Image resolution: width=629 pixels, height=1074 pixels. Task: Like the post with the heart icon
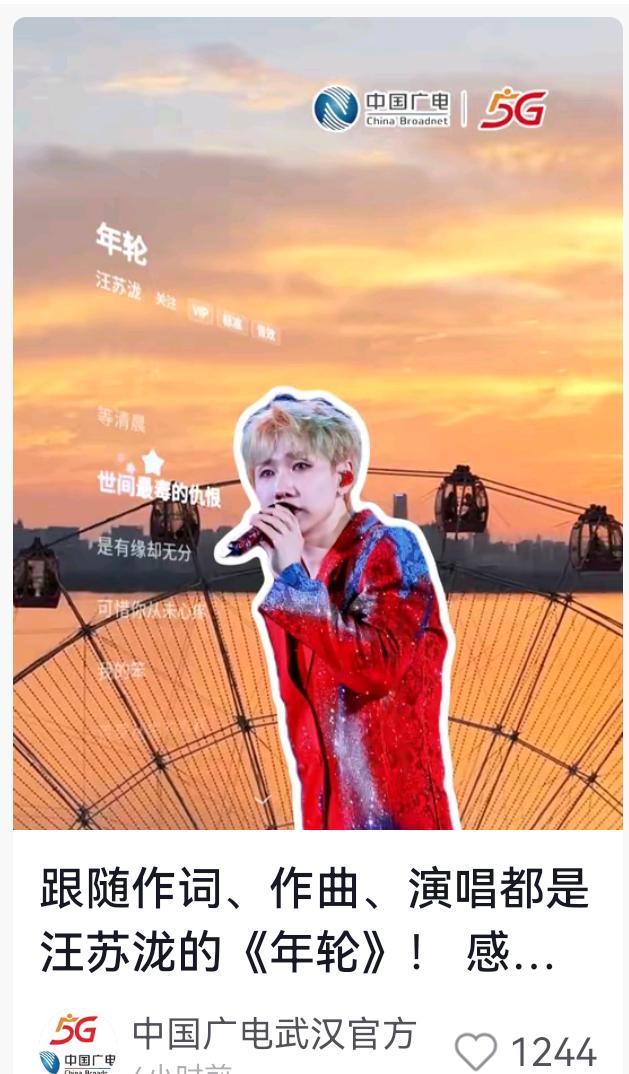476,1051
